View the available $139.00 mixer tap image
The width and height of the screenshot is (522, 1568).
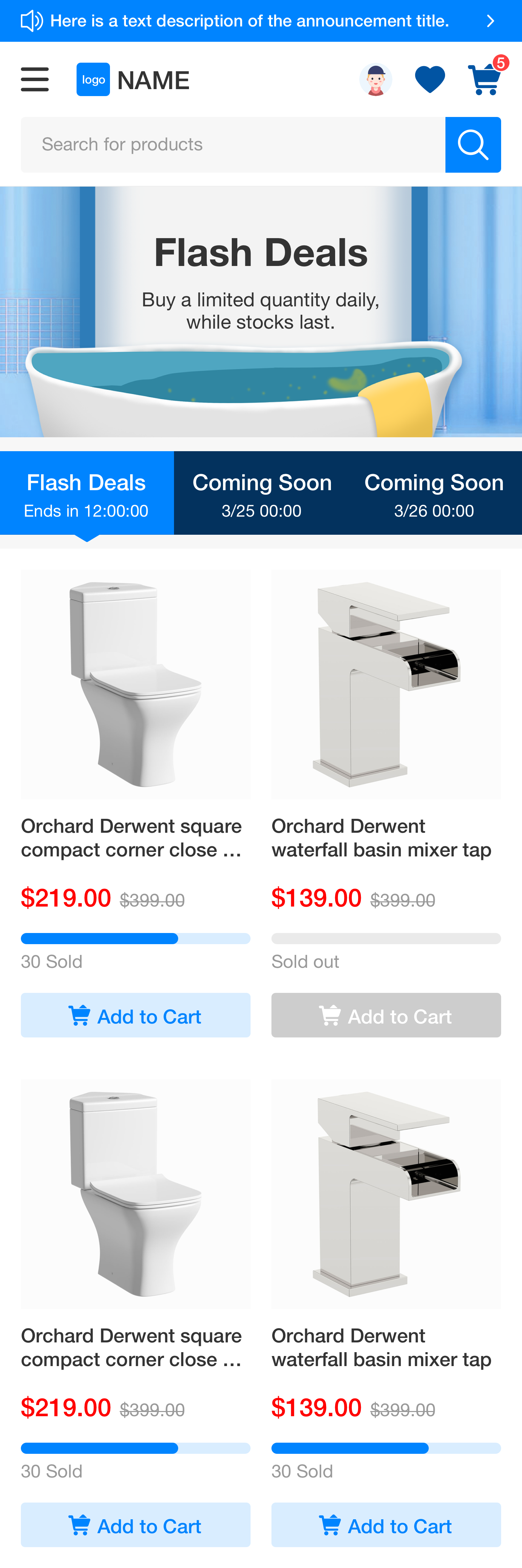pyautogui.click(x=386, y=1193)
